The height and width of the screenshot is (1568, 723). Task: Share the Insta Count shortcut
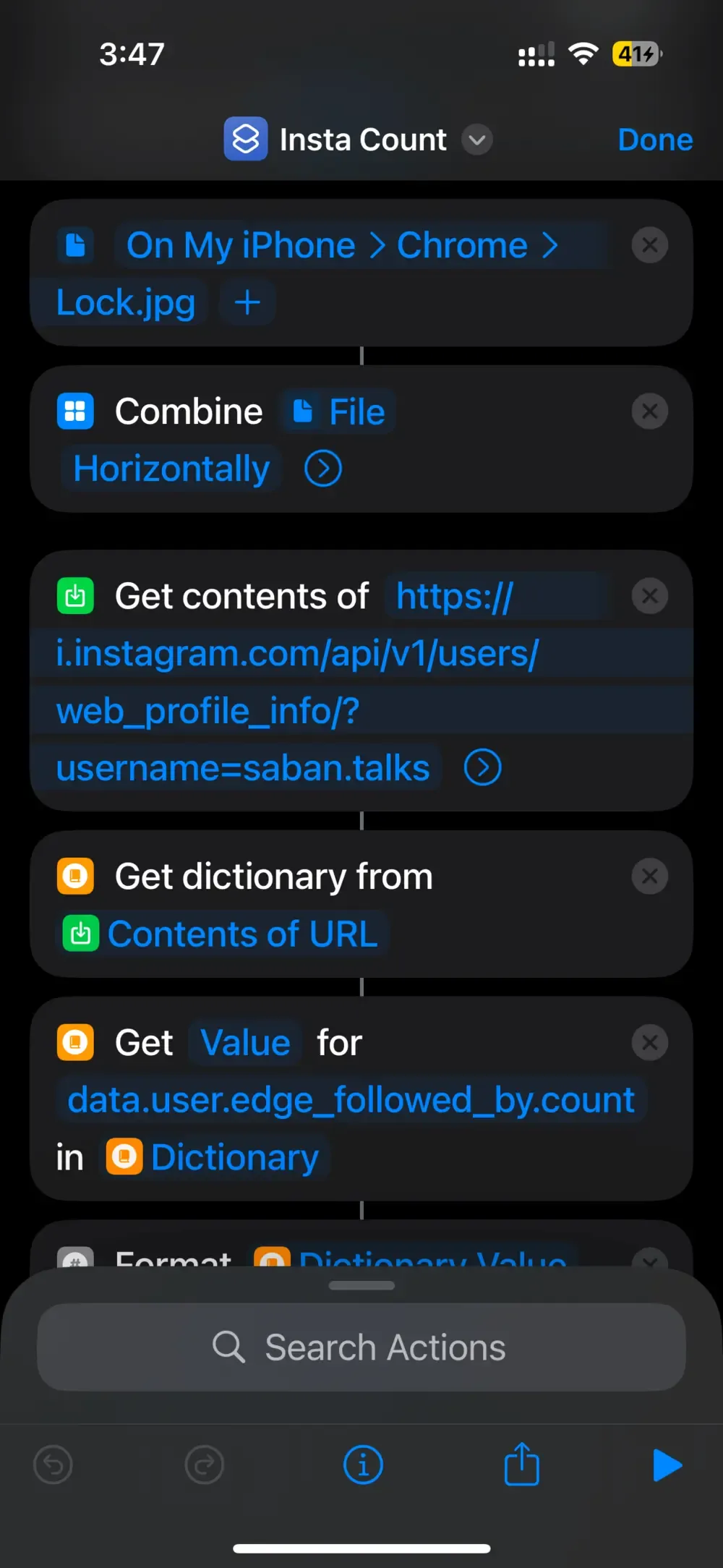[x=522, y=1465]
